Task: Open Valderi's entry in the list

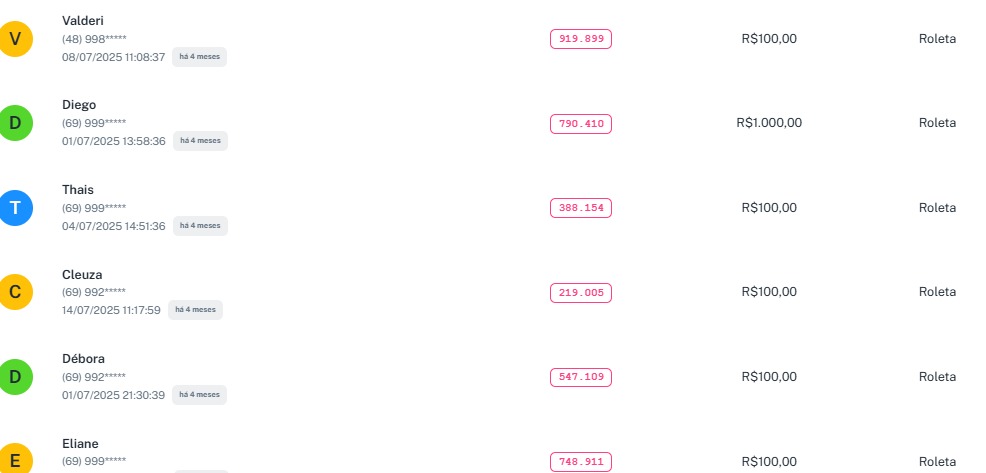Action: coord(82,21)
